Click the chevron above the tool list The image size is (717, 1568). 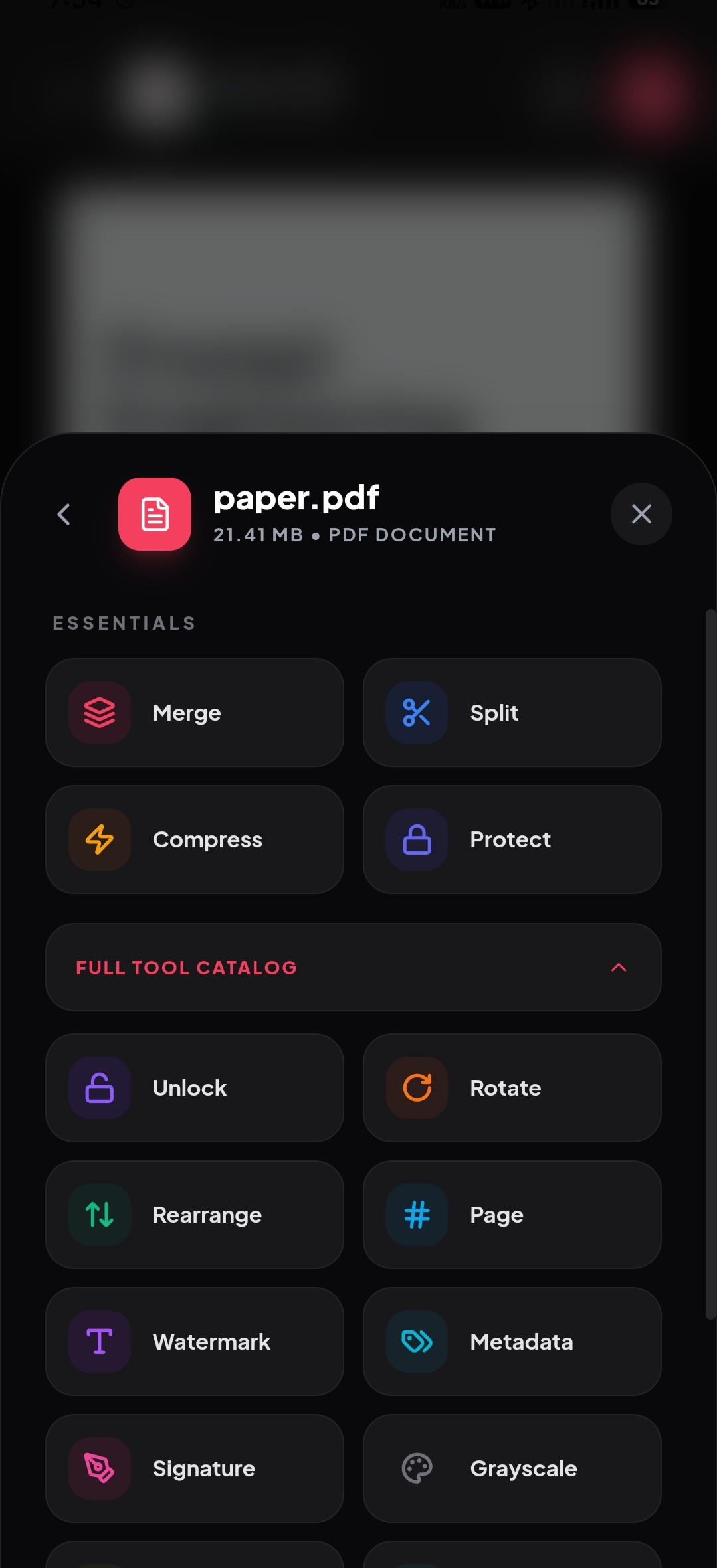tap(619, 967)
